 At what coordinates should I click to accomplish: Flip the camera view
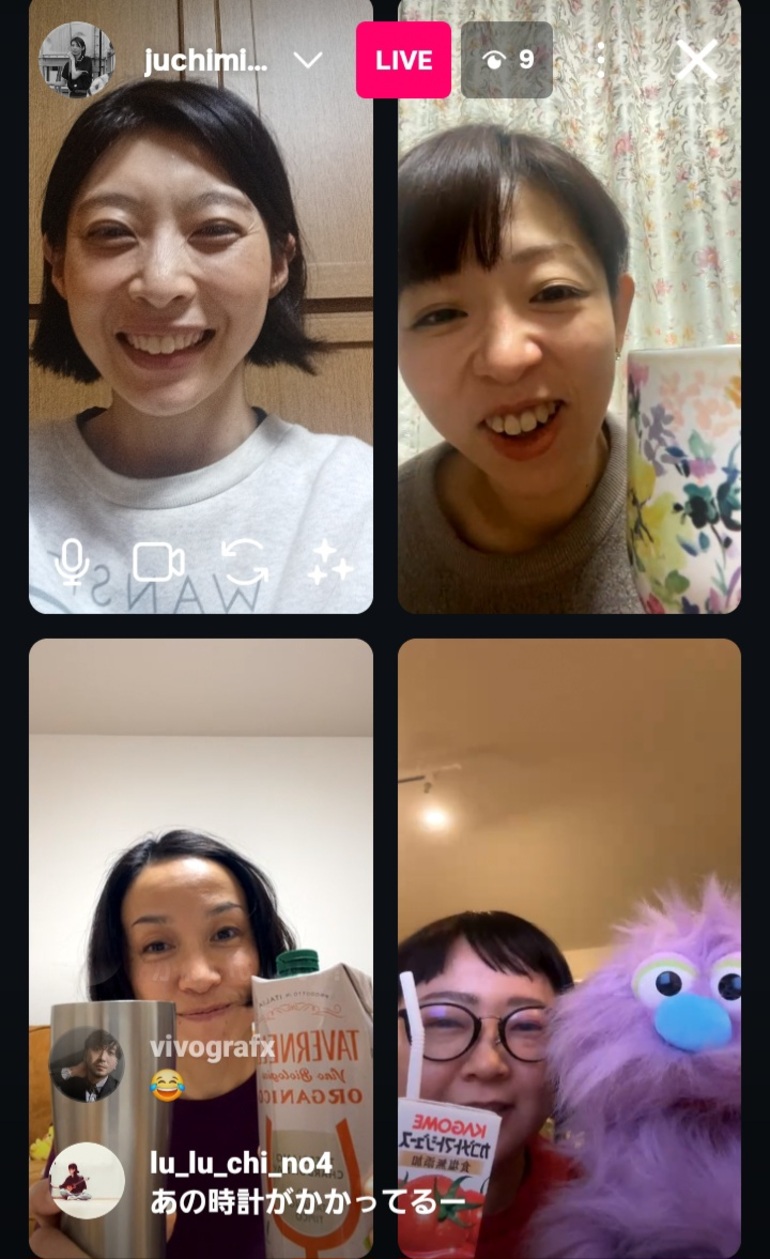point(245,563)
